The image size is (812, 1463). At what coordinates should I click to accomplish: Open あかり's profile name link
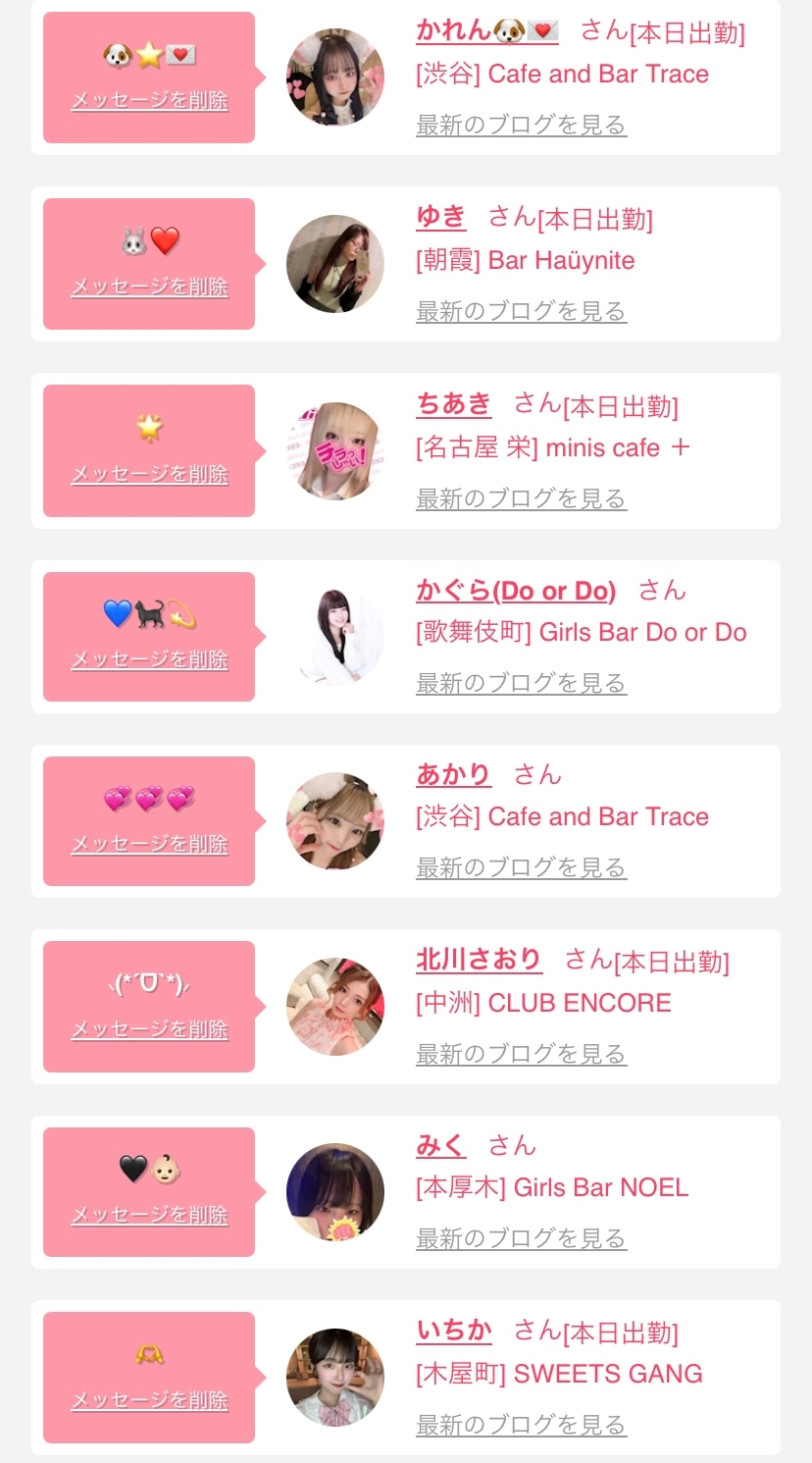tap(453, 774)
